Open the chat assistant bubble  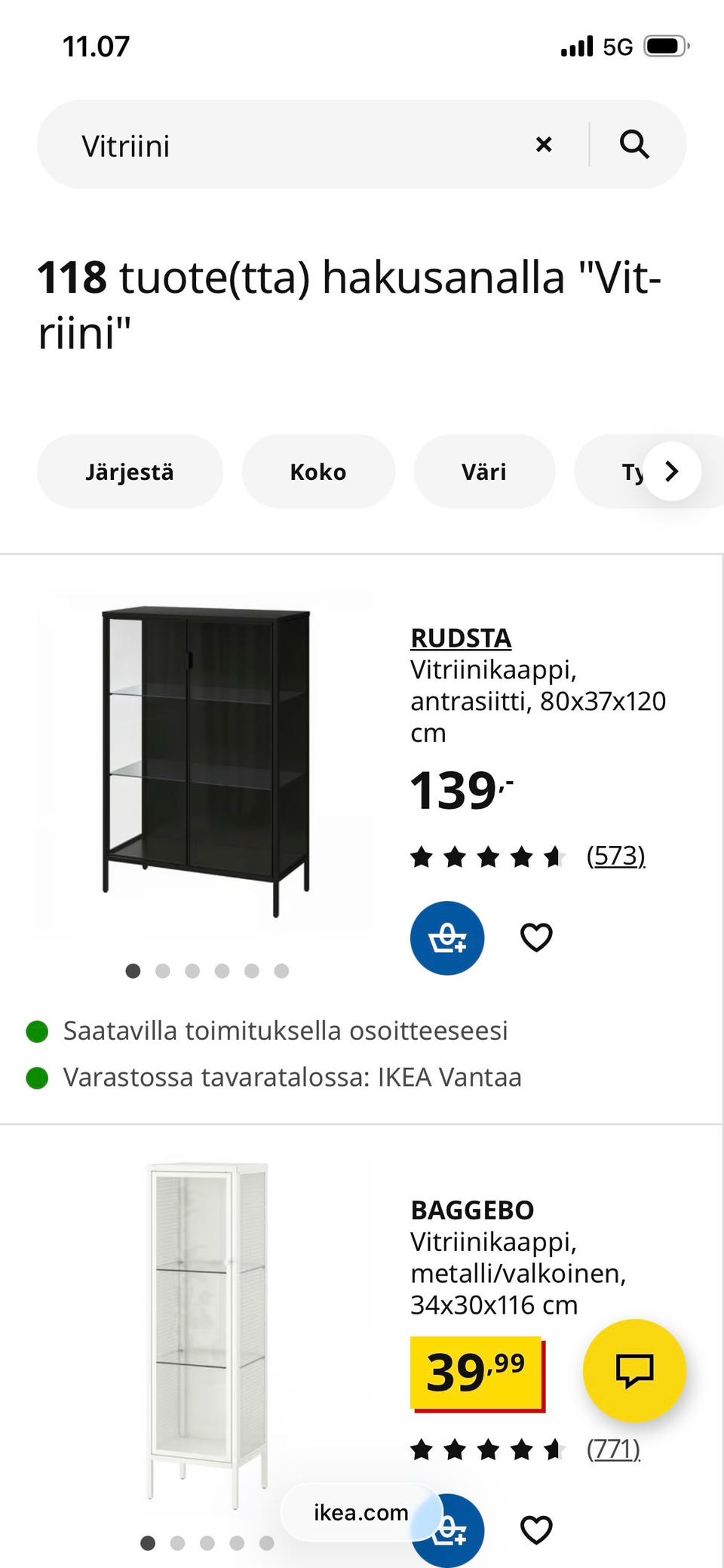click(x=634, y=1372)
